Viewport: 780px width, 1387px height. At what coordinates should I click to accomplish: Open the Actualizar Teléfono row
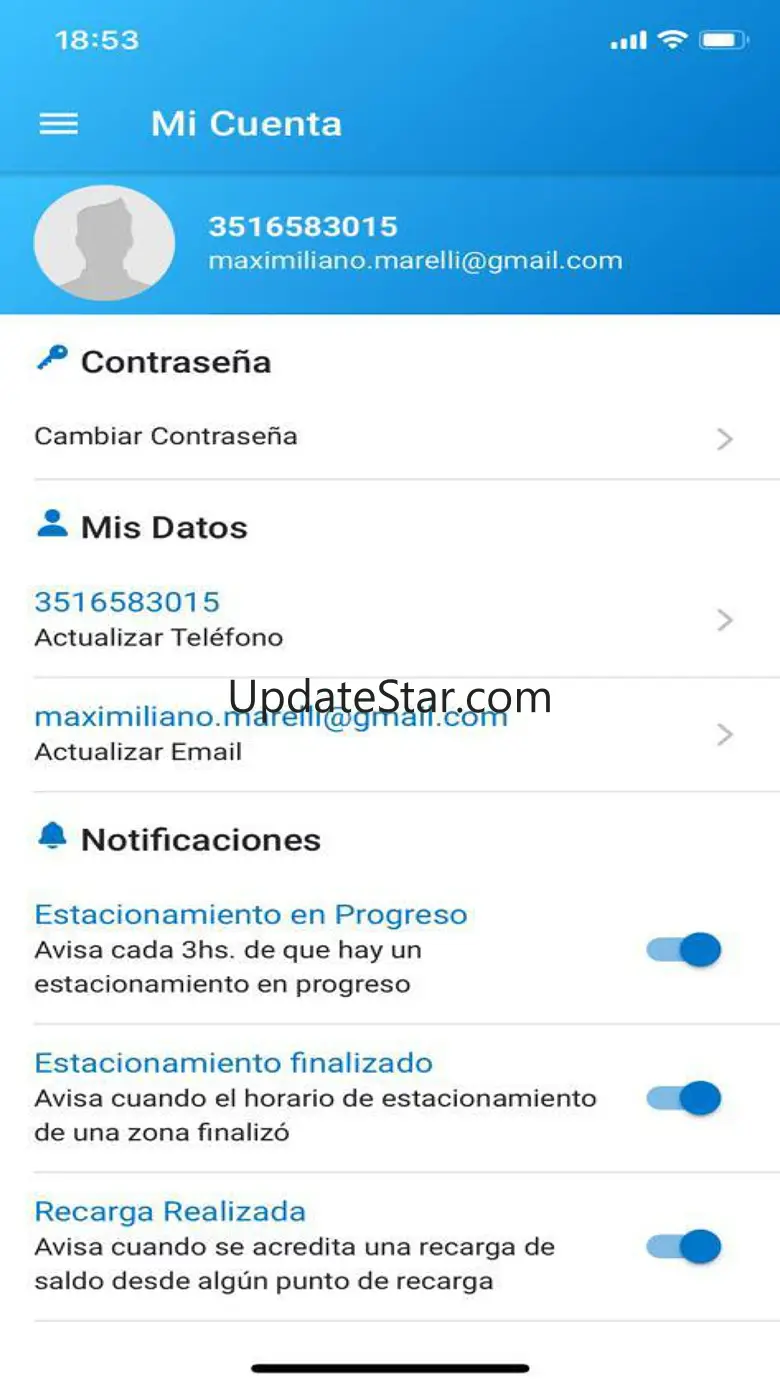pos(390,619)
